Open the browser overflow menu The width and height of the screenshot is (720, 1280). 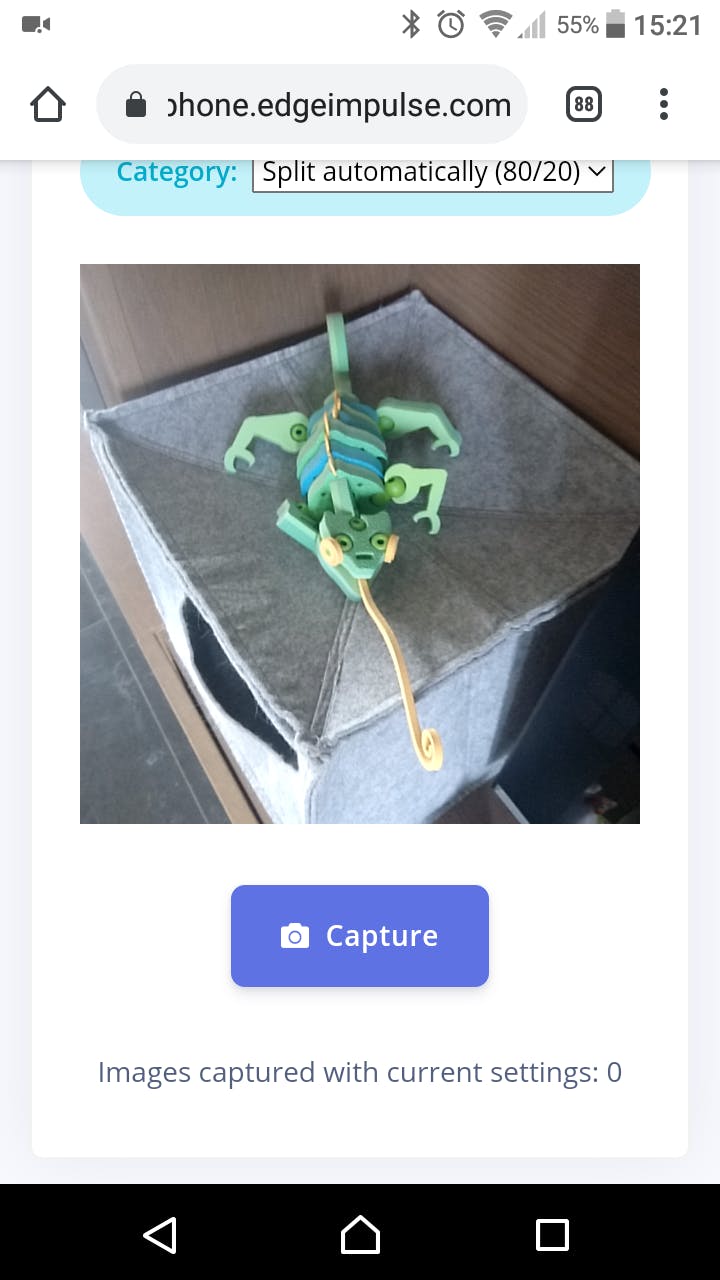(x=664, y=105)
